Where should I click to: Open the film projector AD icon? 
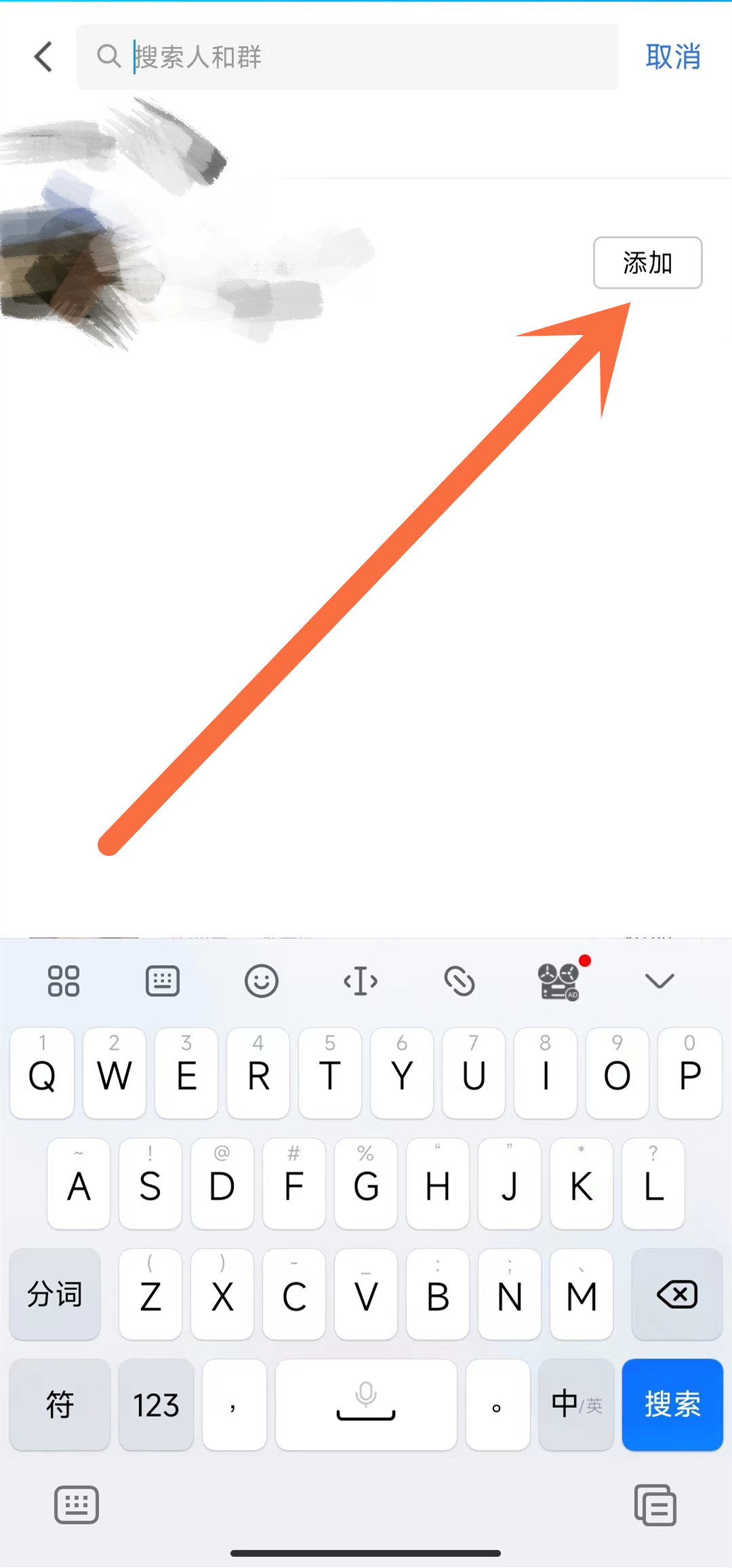(x=558, y=981)
